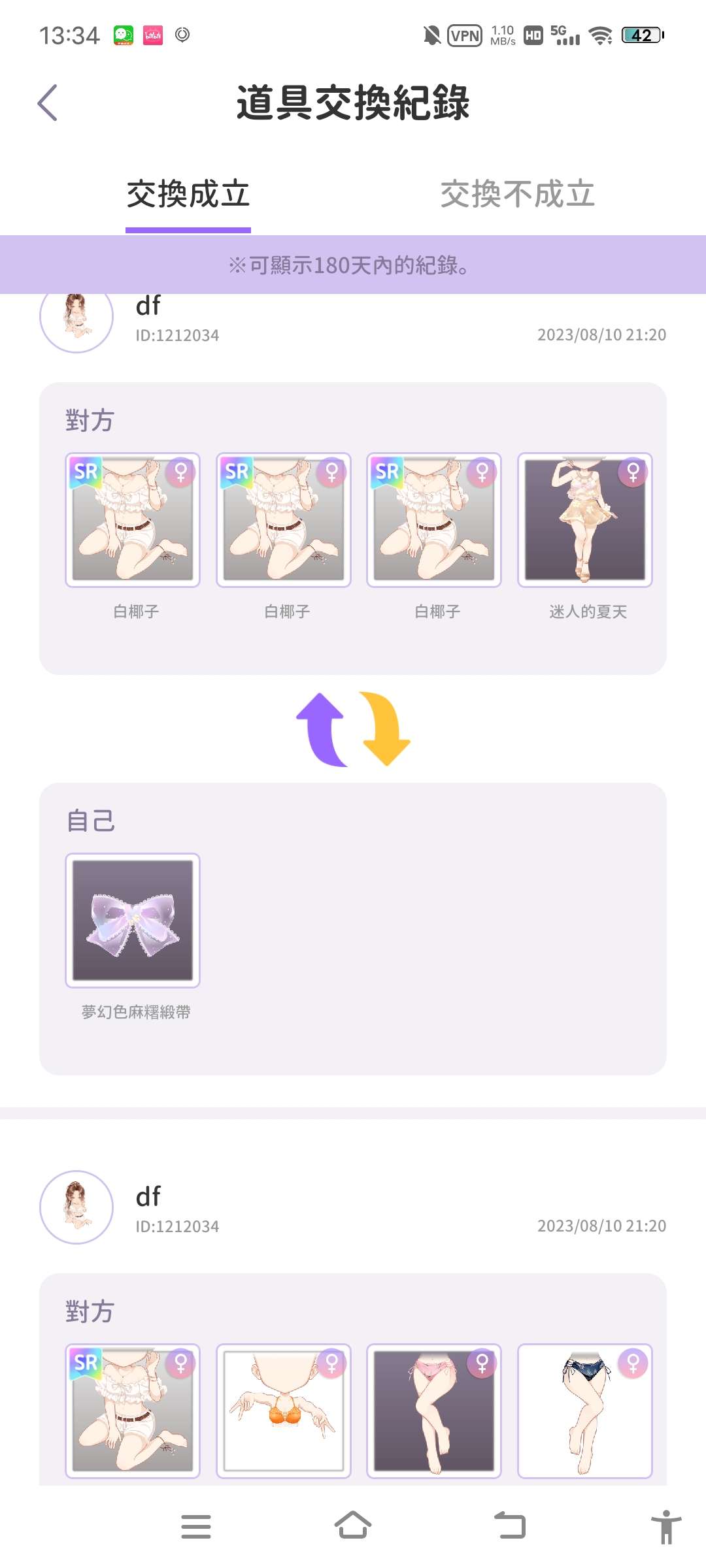Tap the orange bikini top item tile
This screenshot has width=706, height=1568.
[x=284, y=1410]
